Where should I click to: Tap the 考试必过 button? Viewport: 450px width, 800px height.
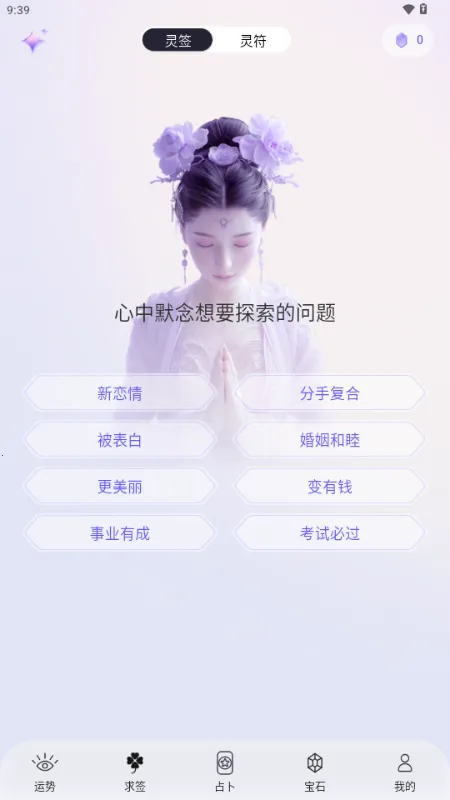330,534
